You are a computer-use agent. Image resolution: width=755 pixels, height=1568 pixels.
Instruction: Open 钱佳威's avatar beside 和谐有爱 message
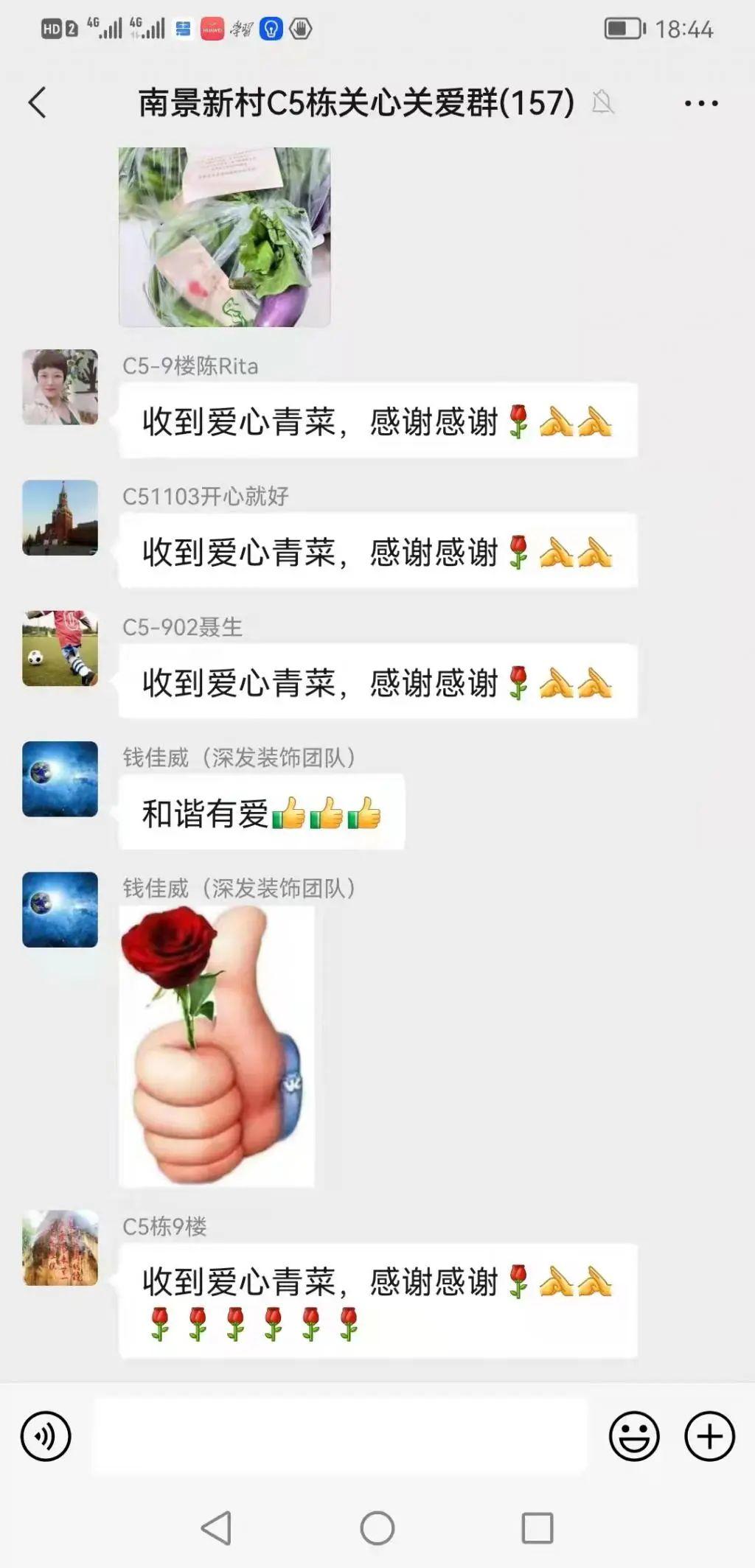60,779
